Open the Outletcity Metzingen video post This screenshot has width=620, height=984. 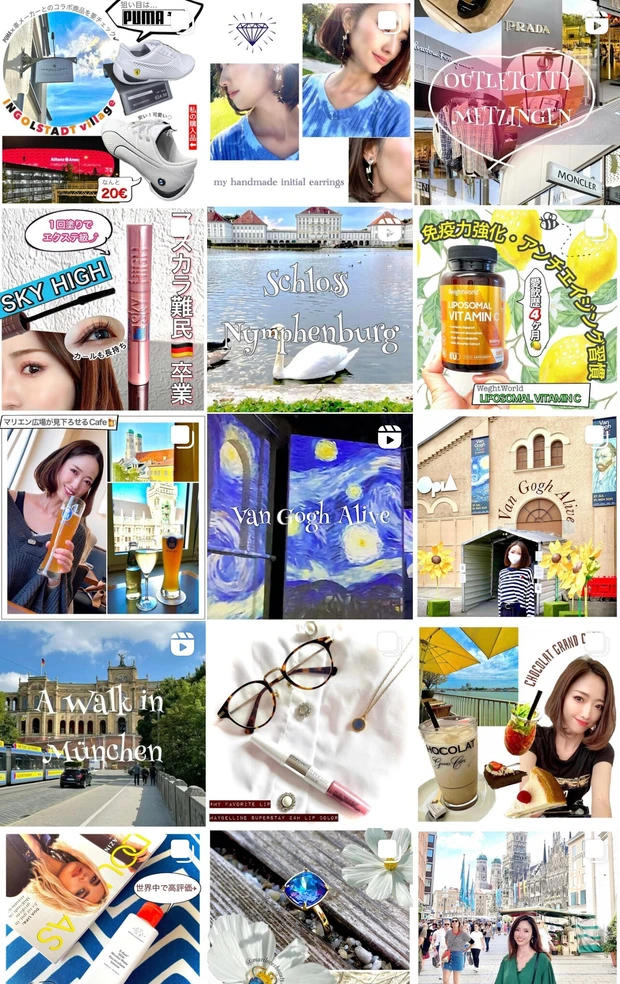[x=516, y=102]
